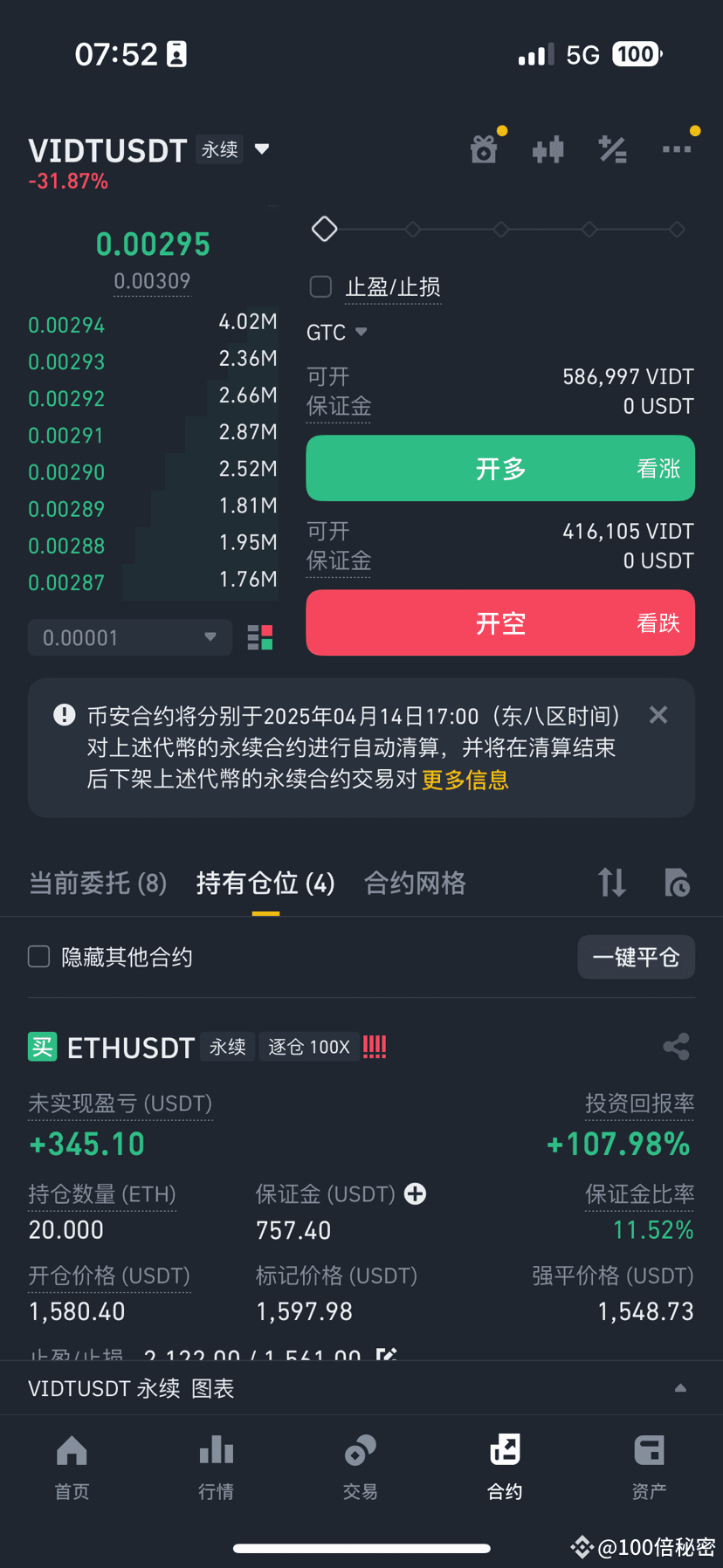723x1568 pixels.
Task: Open the calculator/adjustment icon near top right
Action: pos(612,149)
